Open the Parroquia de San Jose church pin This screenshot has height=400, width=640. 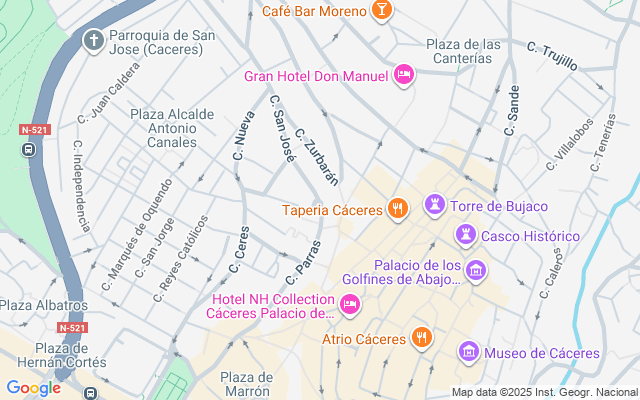tap(92, 41)
